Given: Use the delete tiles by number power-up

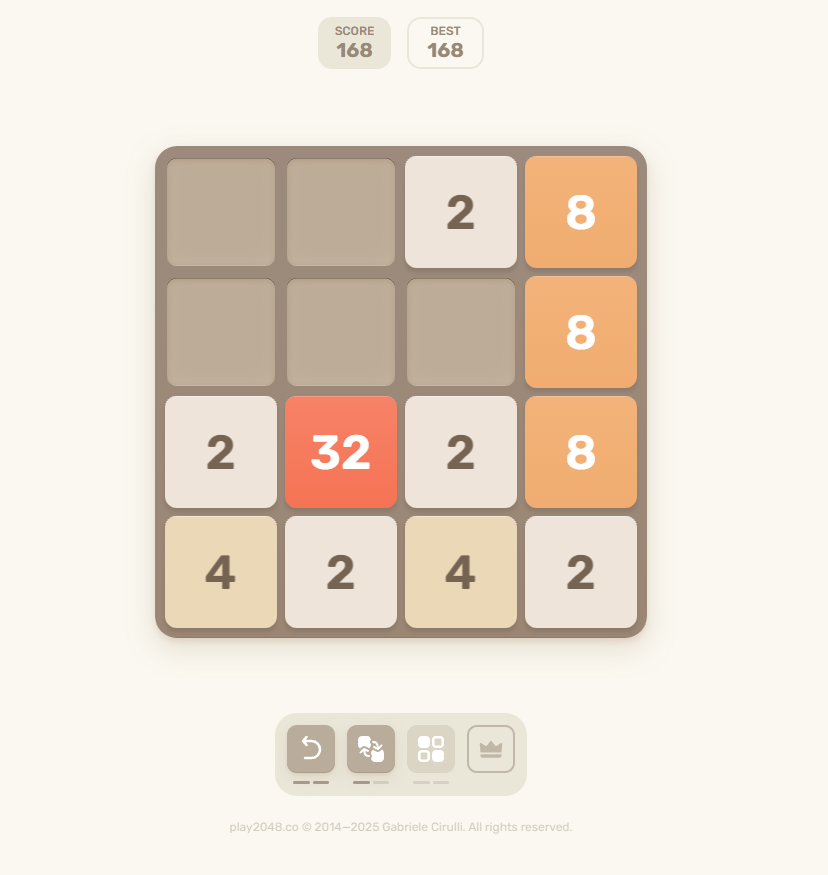Looking at the screenshot, I should coord(431,749).
